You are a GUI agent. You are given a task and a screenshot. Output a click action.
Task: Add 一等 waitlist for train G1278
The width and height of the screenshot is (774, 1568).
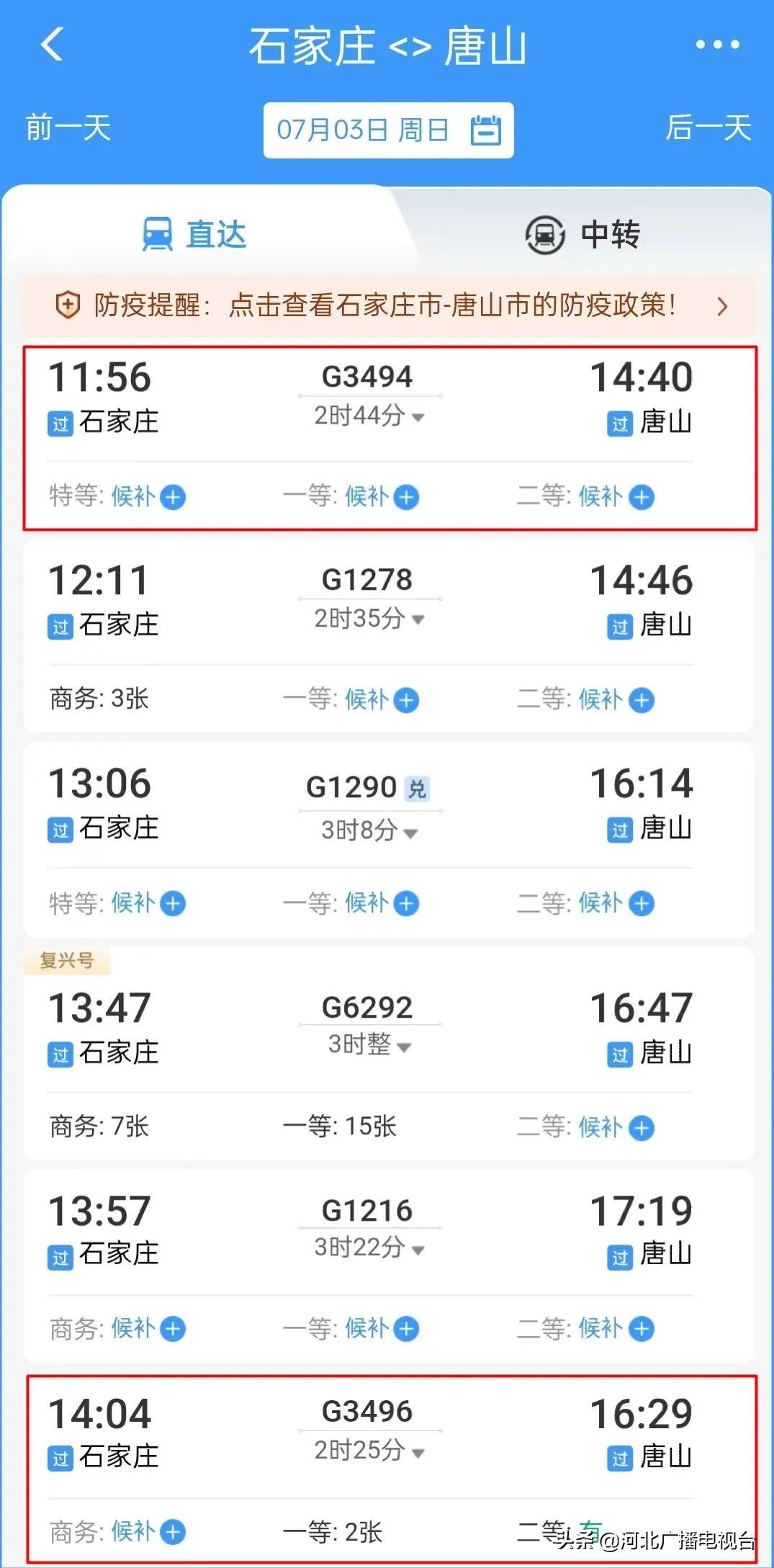coord(407,700)
